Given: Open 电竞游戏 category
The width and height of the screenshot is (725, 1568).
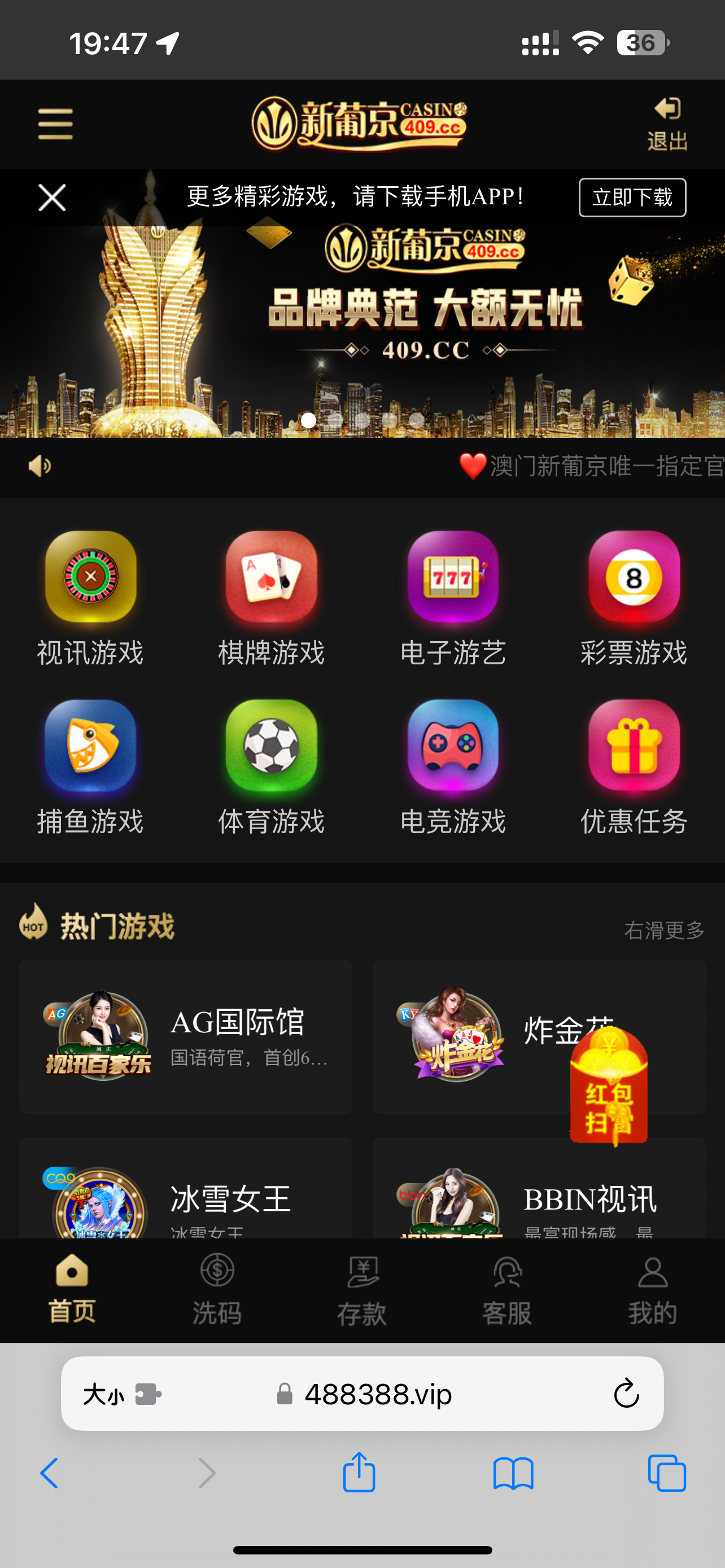Looking at the screenshot, I should [453, 767].
